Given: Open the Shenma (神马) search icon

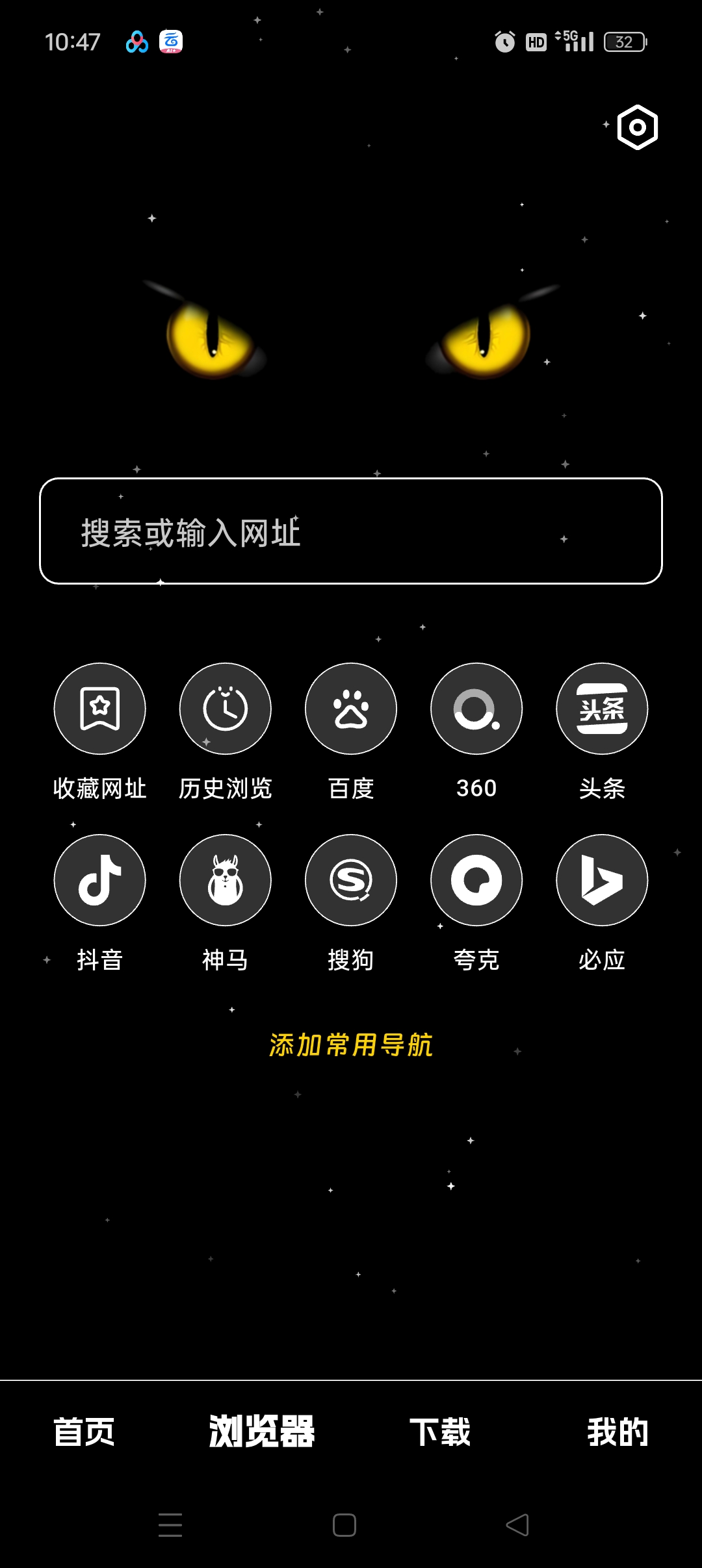Looking at the screenshot, I should tap(225, 880).
